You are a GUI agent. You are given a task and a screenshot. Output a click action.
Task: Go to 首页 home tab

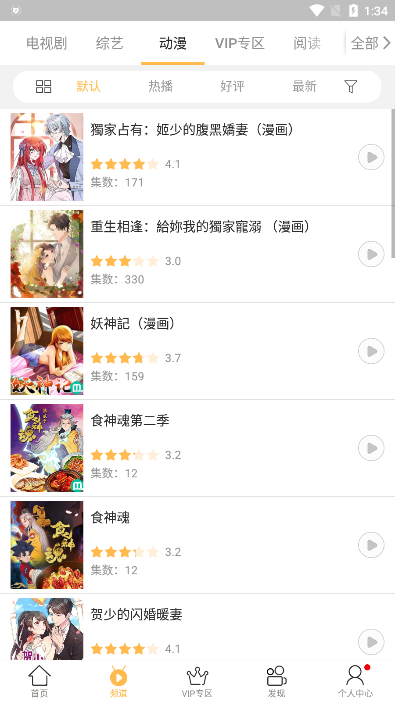click(x=39, y=681)
